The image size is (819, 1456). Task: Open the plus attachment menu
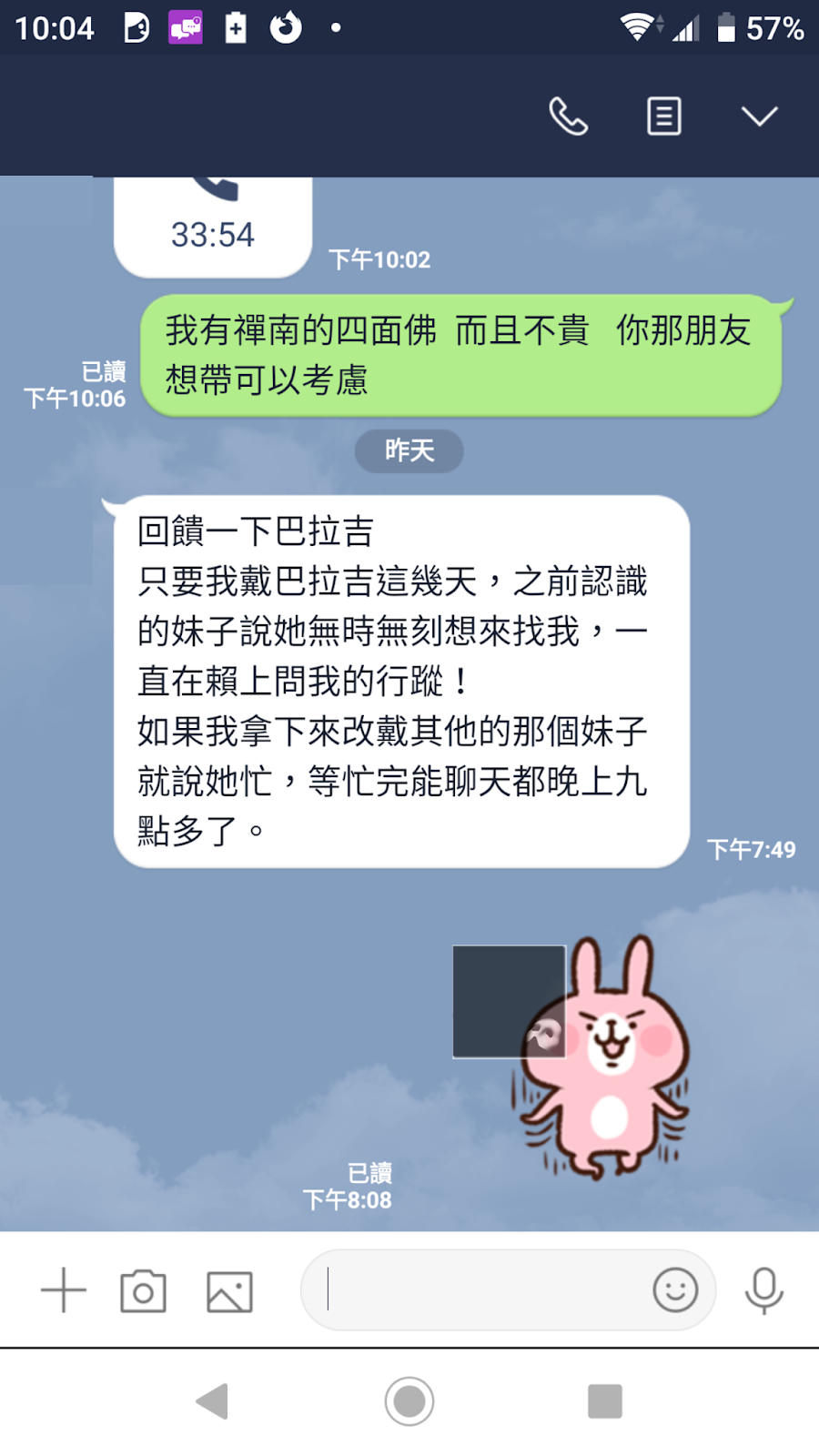point(64,1290)
